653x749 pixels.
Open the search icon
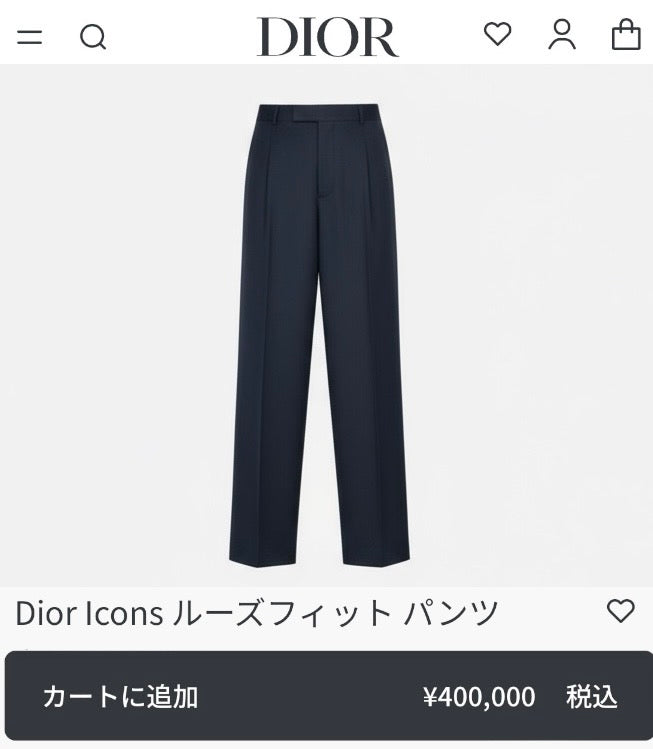[x=93, y=37]
